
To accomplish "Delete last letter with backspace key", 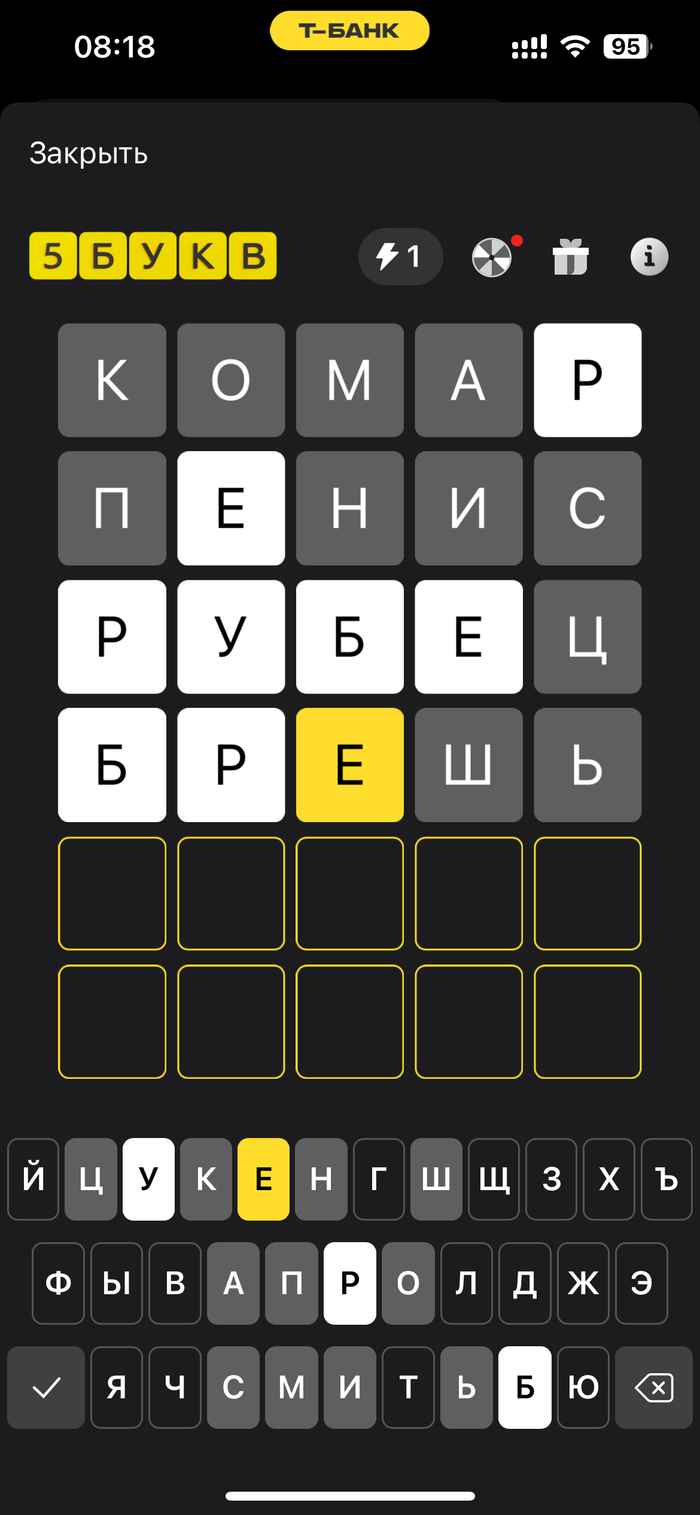I will tap(653, 1388).
